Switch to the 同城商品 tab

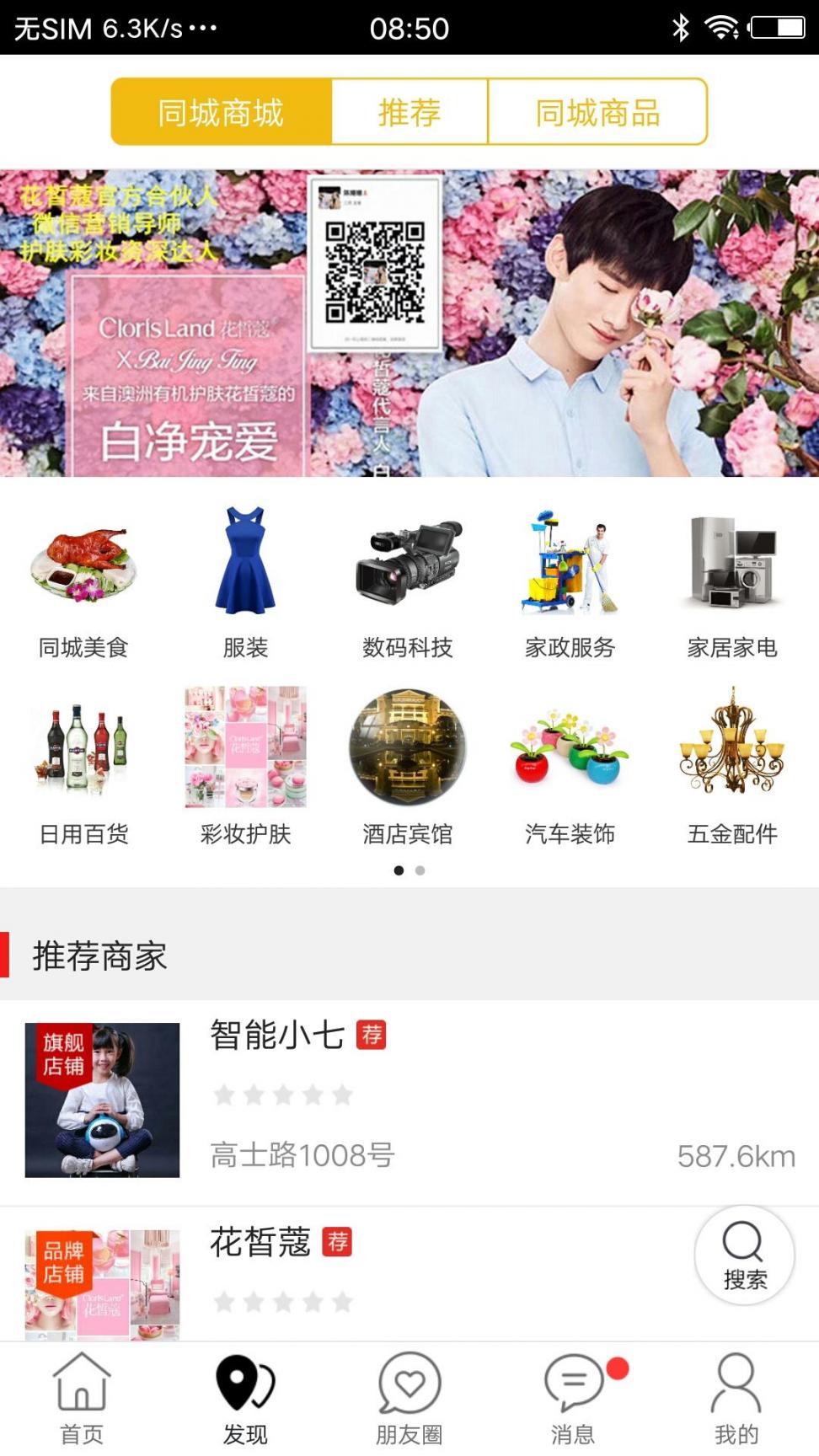(597, 112)
